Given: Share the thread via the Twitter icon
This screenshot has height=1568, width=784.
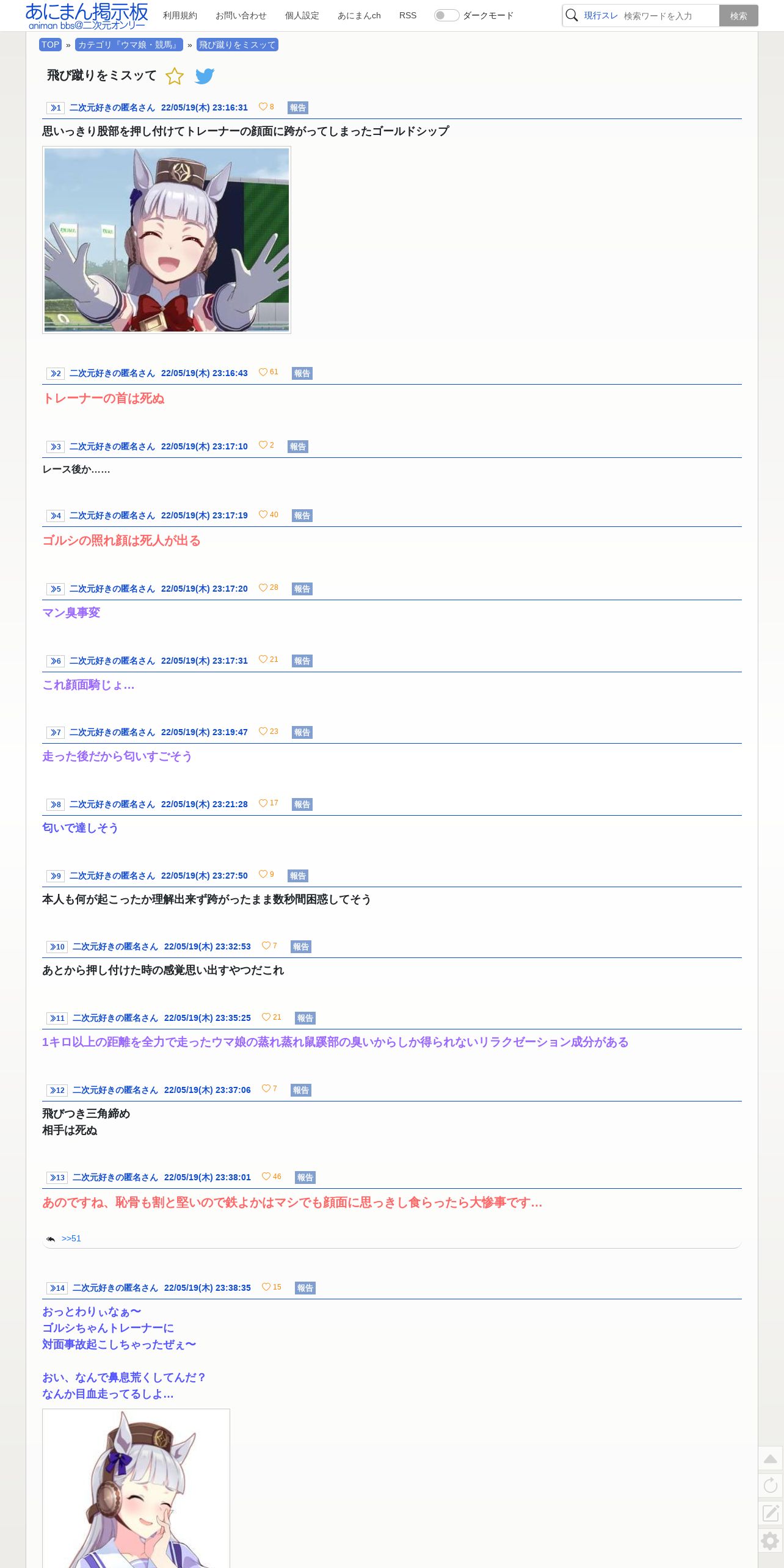Looking at the screenshot, I should (x=205, y=76).
